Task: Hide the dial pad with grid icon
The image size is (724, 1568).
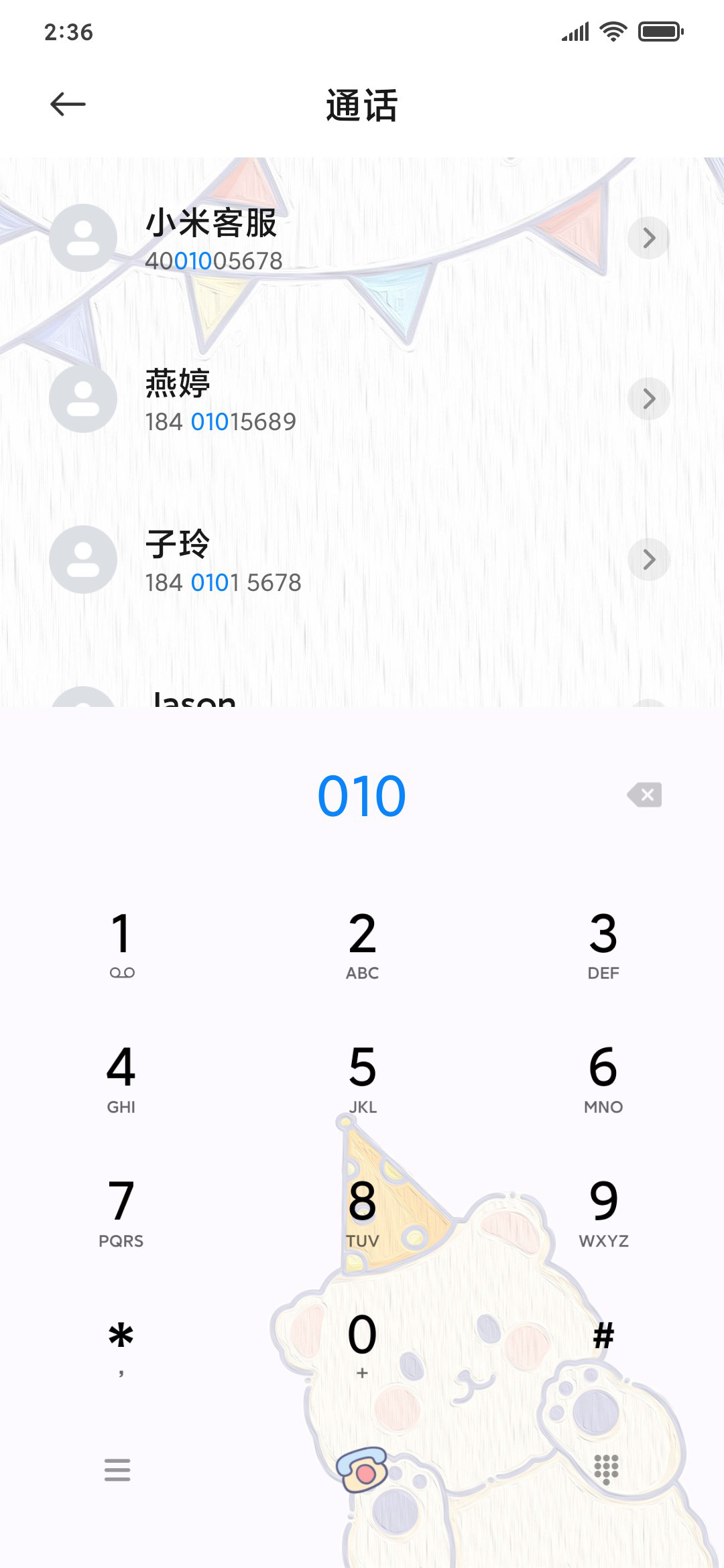Action: click(x=606, y=1470)
